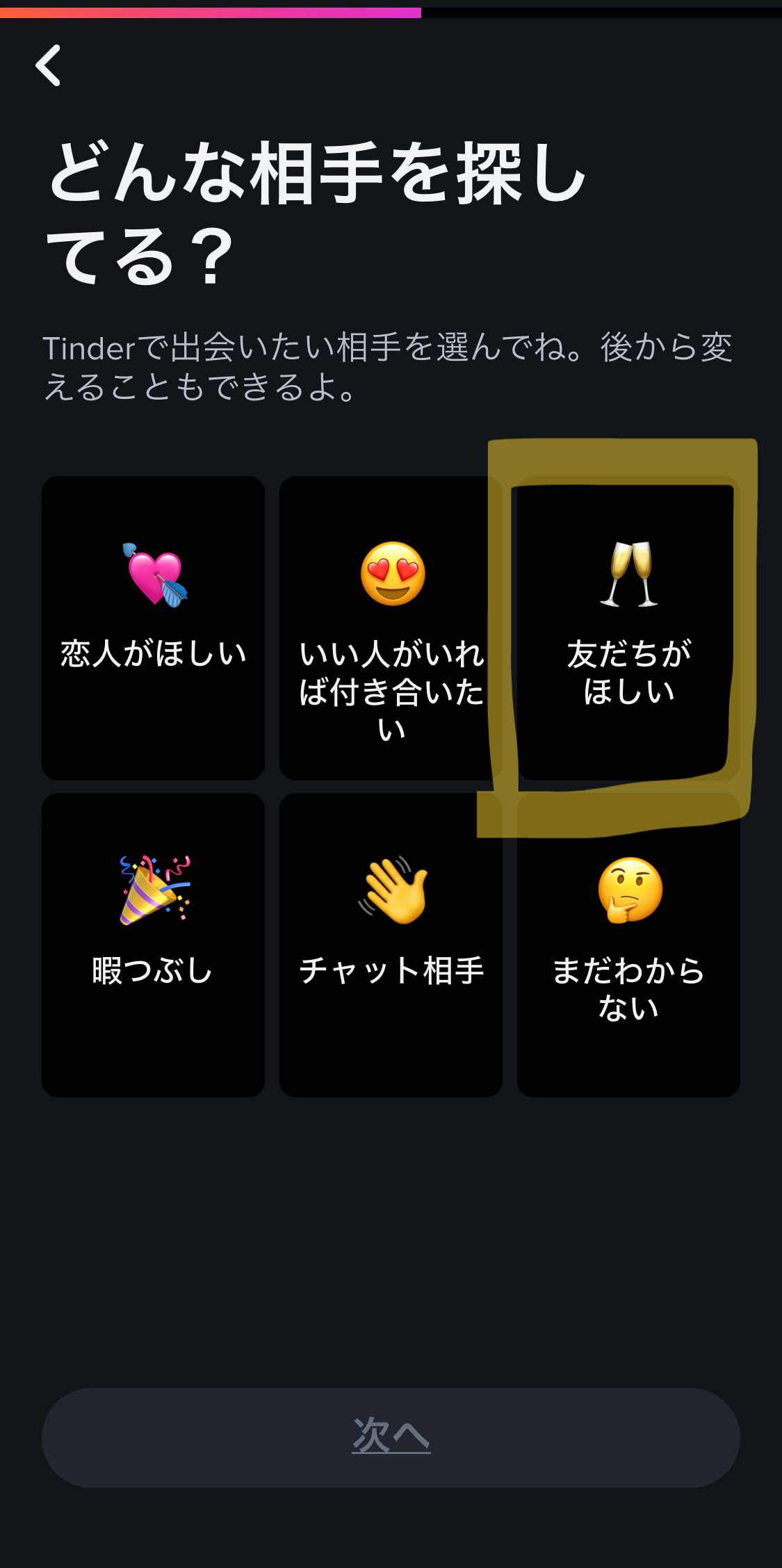Pick the 友だちがほしい option
782x1568 pixels.
[x=628, y=628]
